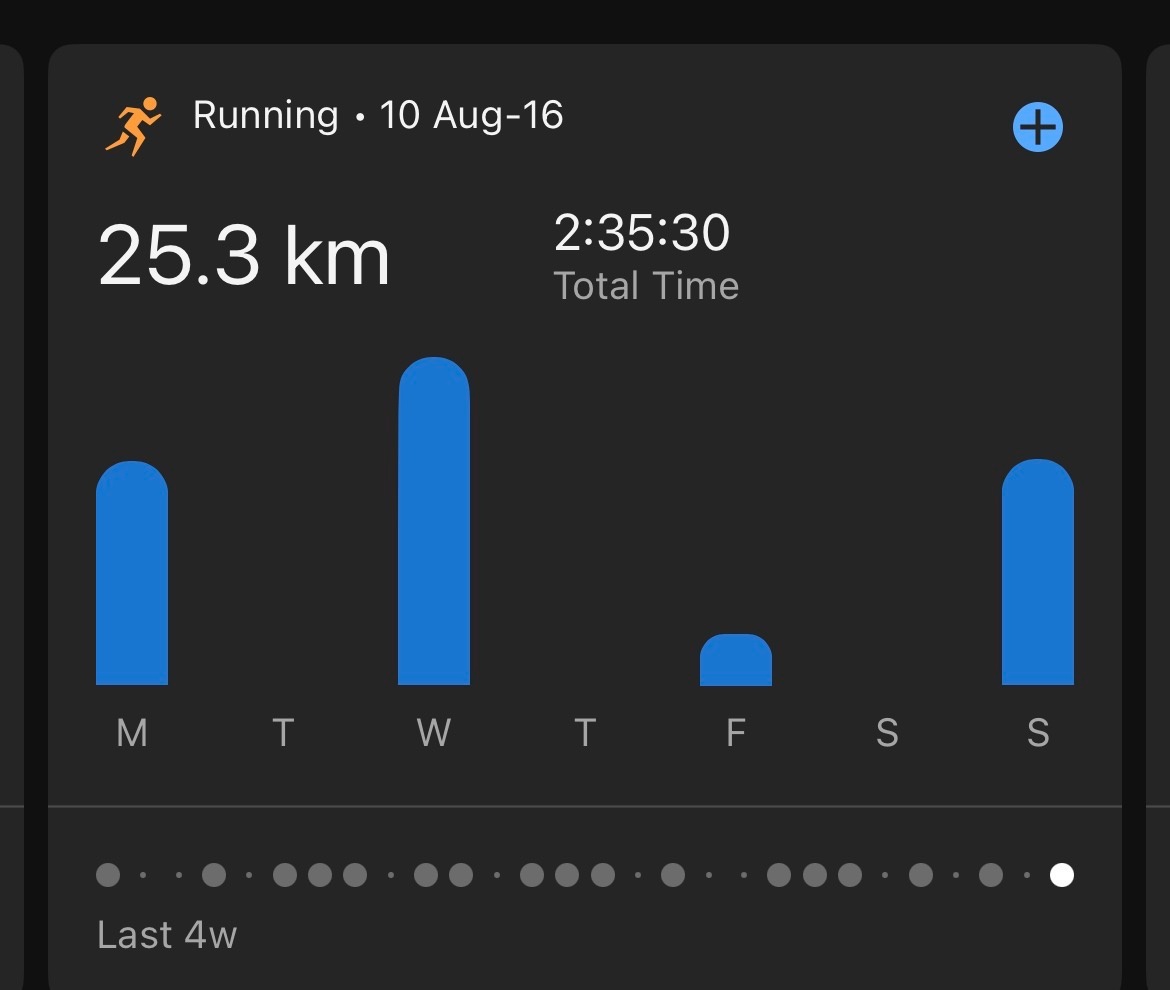Open the 25.3 km running summary
The height and width of the screenshot is (990, 1170).
[x=243, y=256]
